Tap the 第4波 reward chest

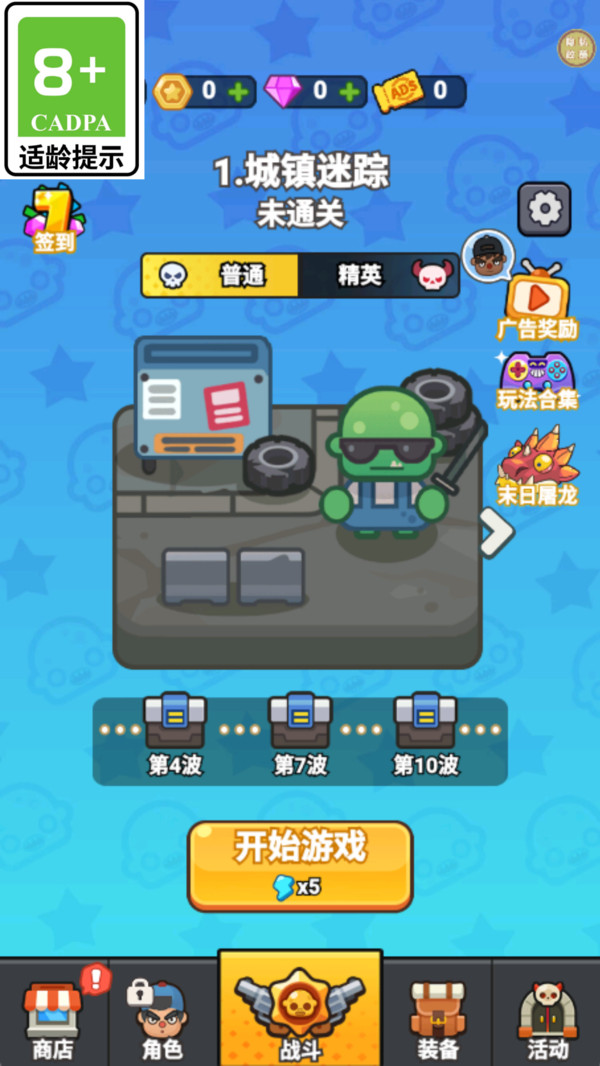(175, 724)
